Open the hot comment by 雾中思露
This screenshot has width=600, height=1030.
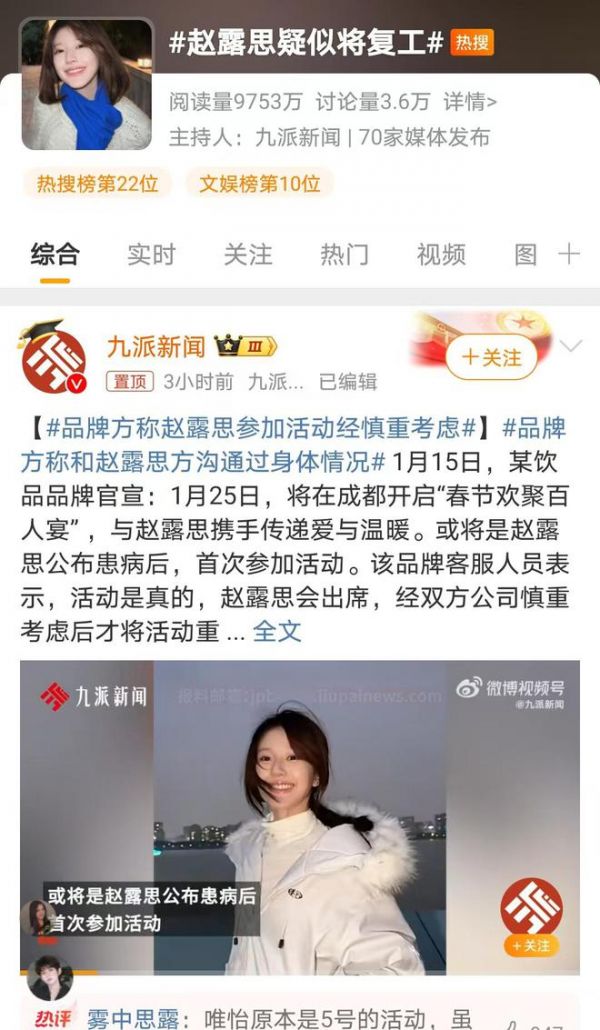point(300,1017)
